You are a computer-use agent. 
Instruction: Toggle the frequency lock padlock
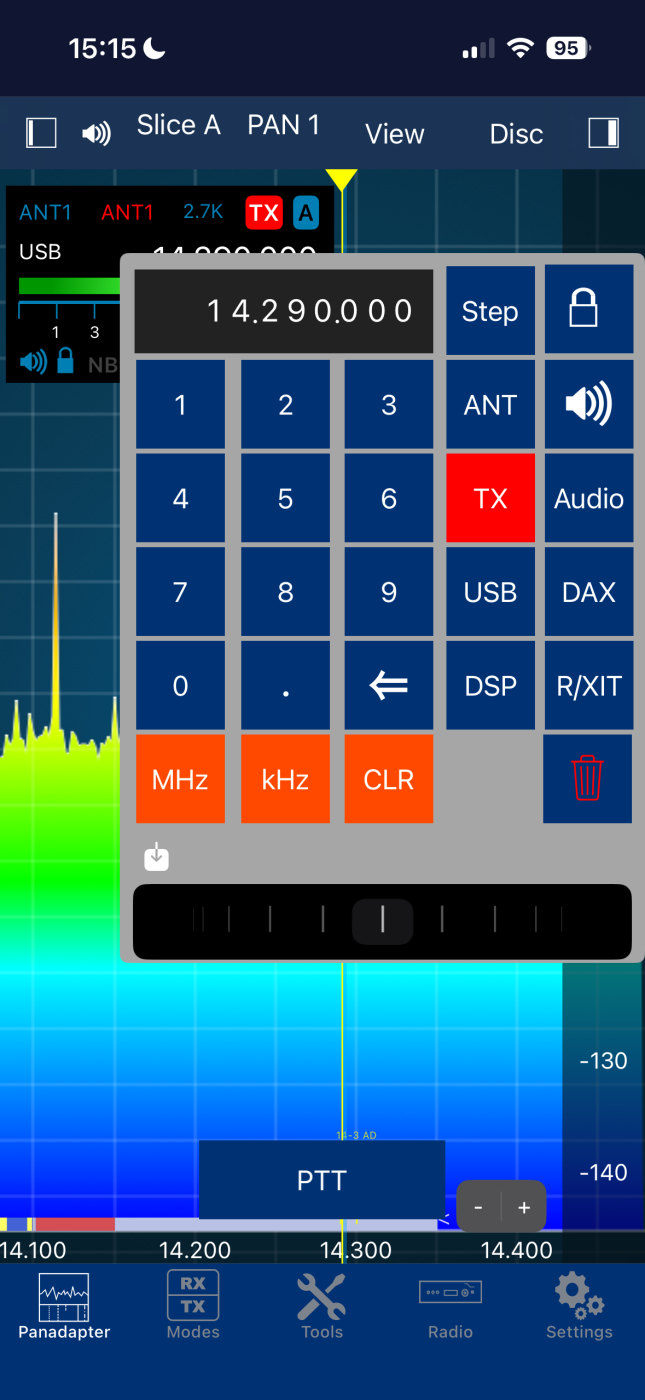[x=588, y=311]
